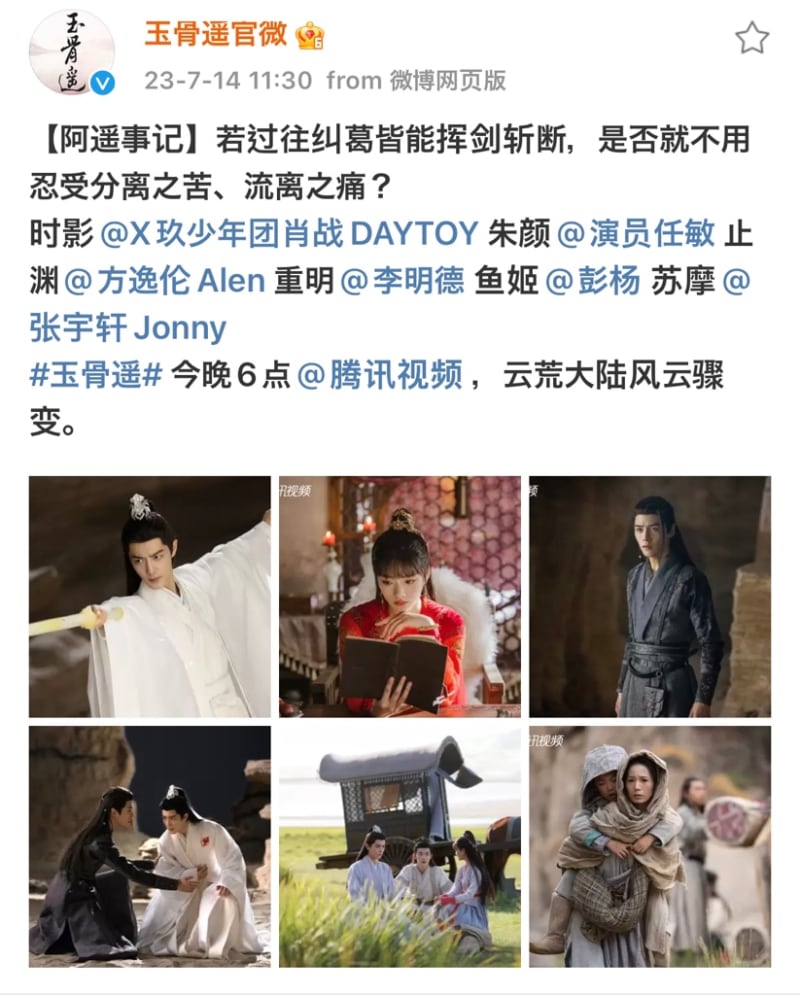Open the 玉骨遥官微 account name
This screenshot has height=995, width=800.
(216, 34)
